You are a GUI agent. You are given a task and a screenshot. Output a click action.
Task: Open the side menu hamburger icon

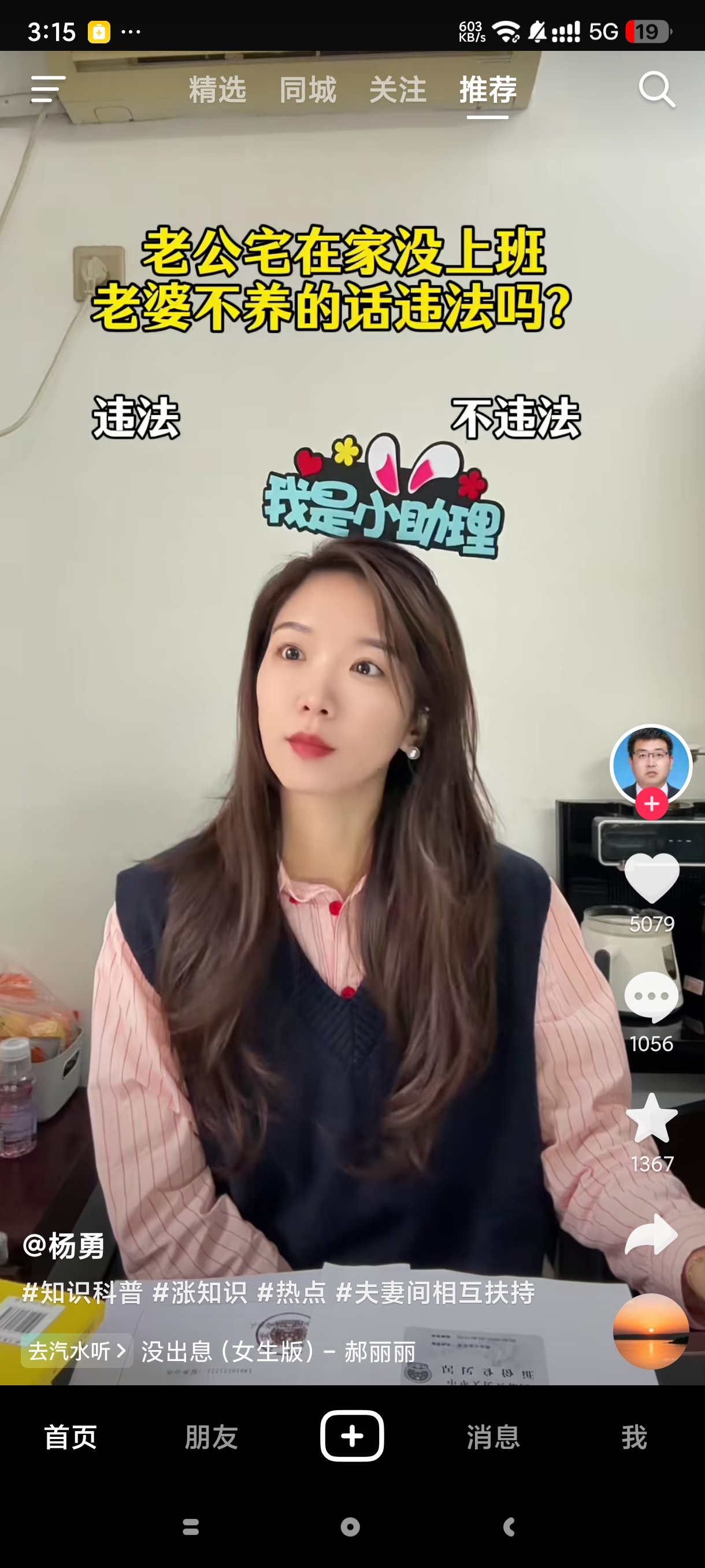[x=47, y=90]
